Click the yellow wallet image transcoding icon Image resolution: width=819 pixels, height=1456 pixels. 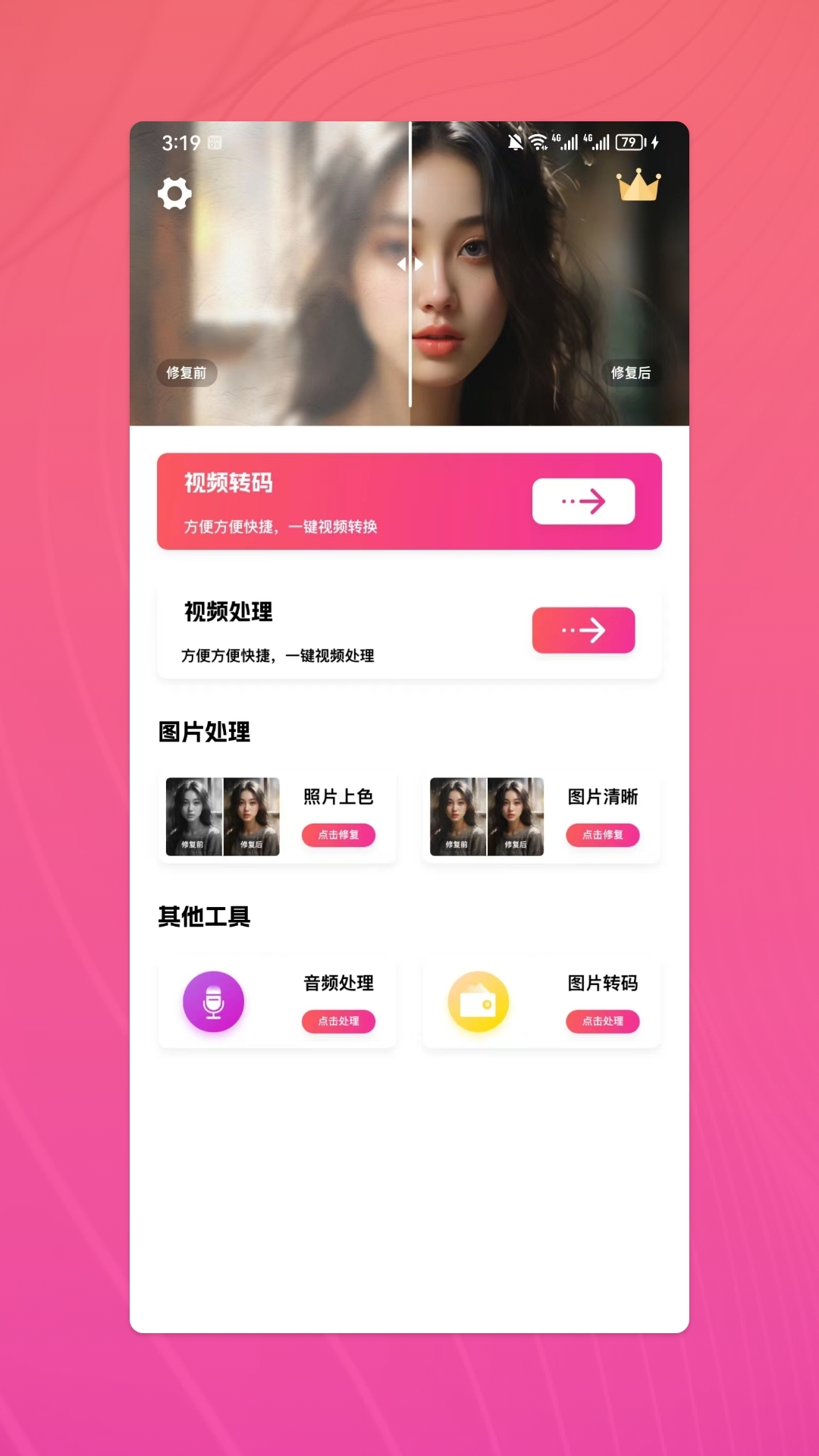coord(477,1002)
